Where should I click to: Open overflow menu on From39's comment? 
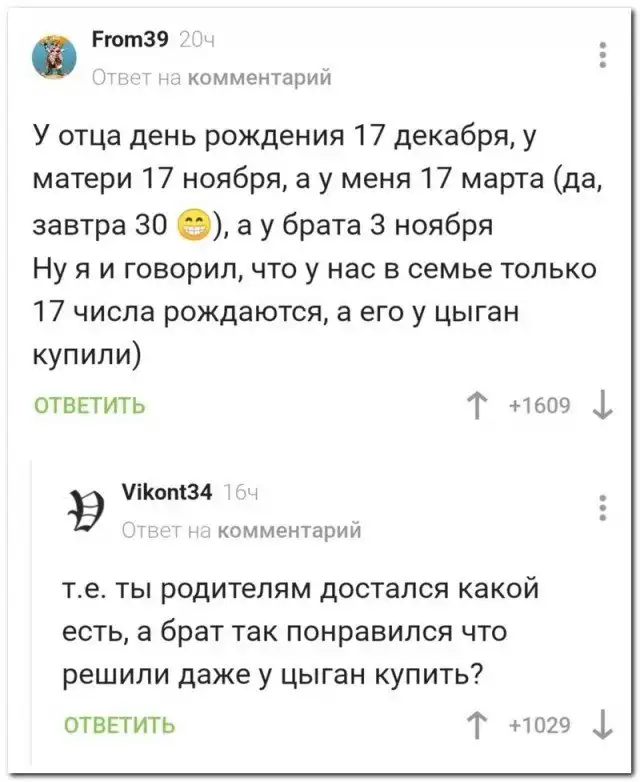coord(601,56)
